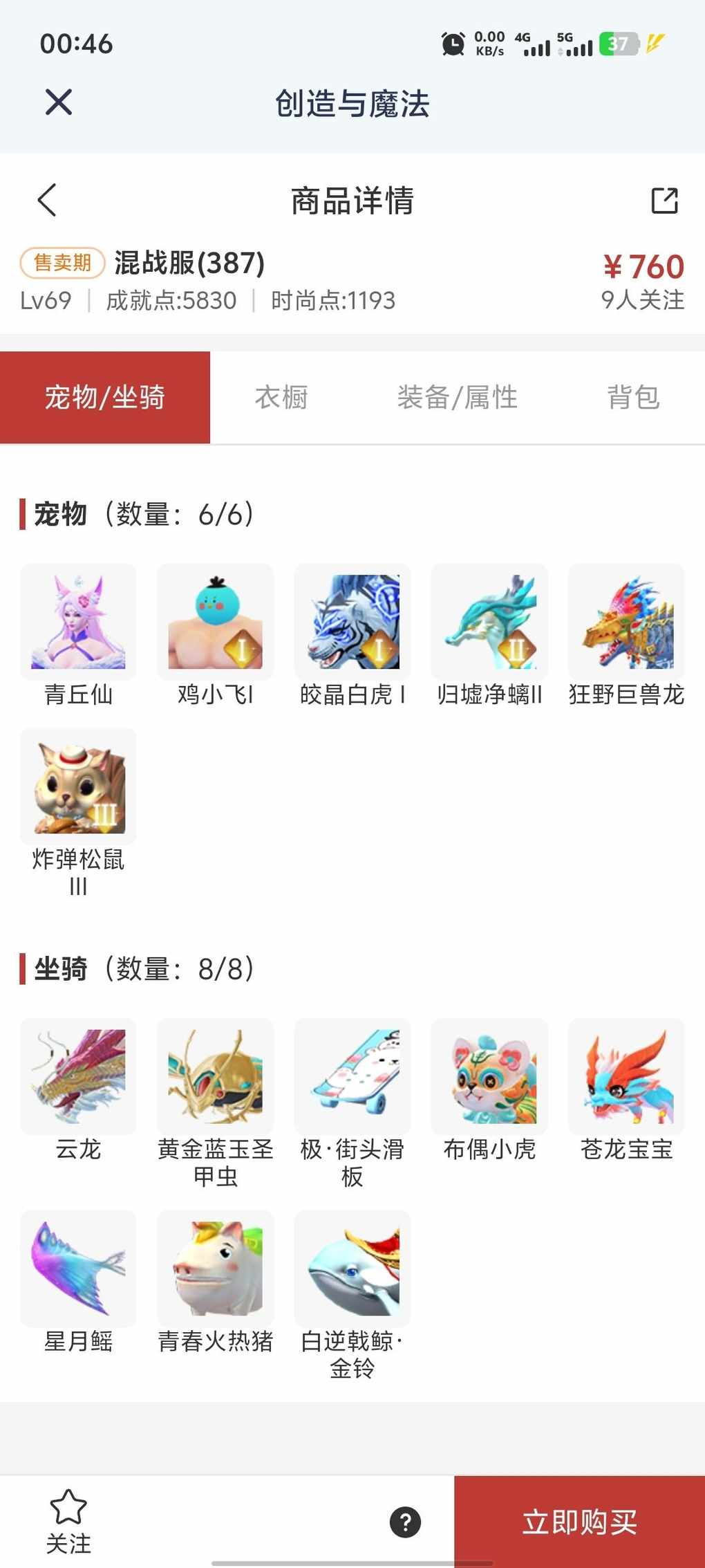The height and width of the screenshot is (1568, 705).
Task: Switch to the 衣橱 tab
Action: pyautogui.click(x=281, y=398)
